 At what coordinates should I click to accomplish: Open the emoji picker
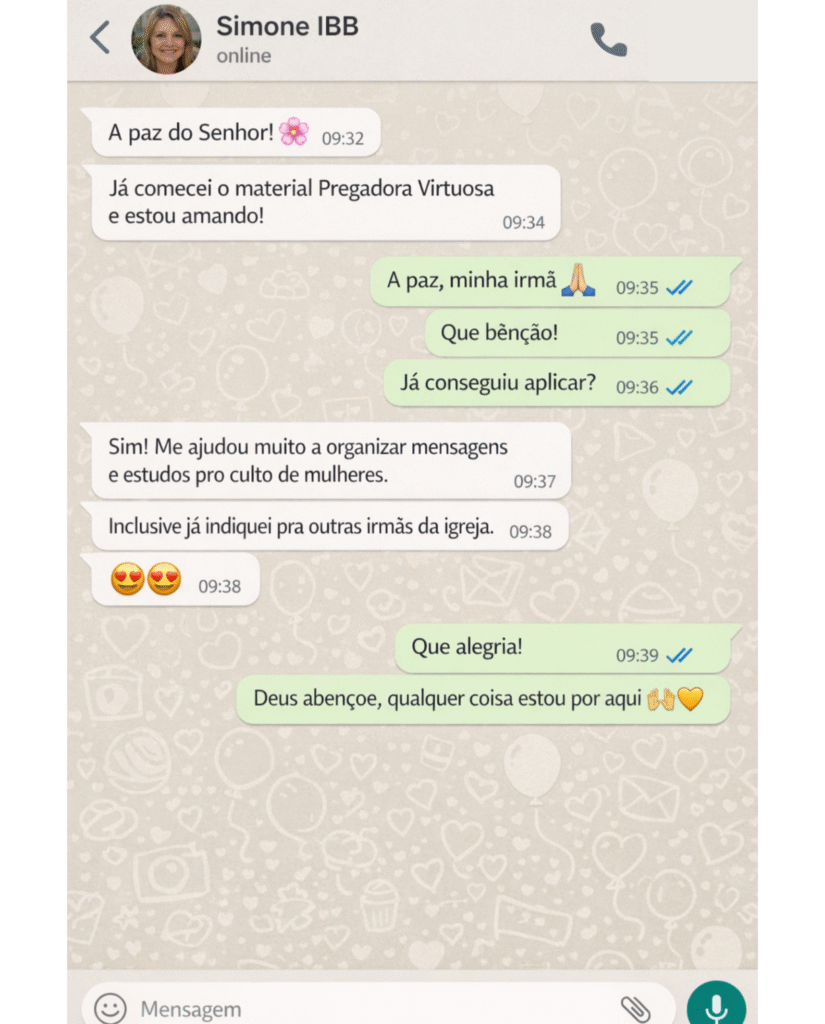click(x=110, y=1007)
